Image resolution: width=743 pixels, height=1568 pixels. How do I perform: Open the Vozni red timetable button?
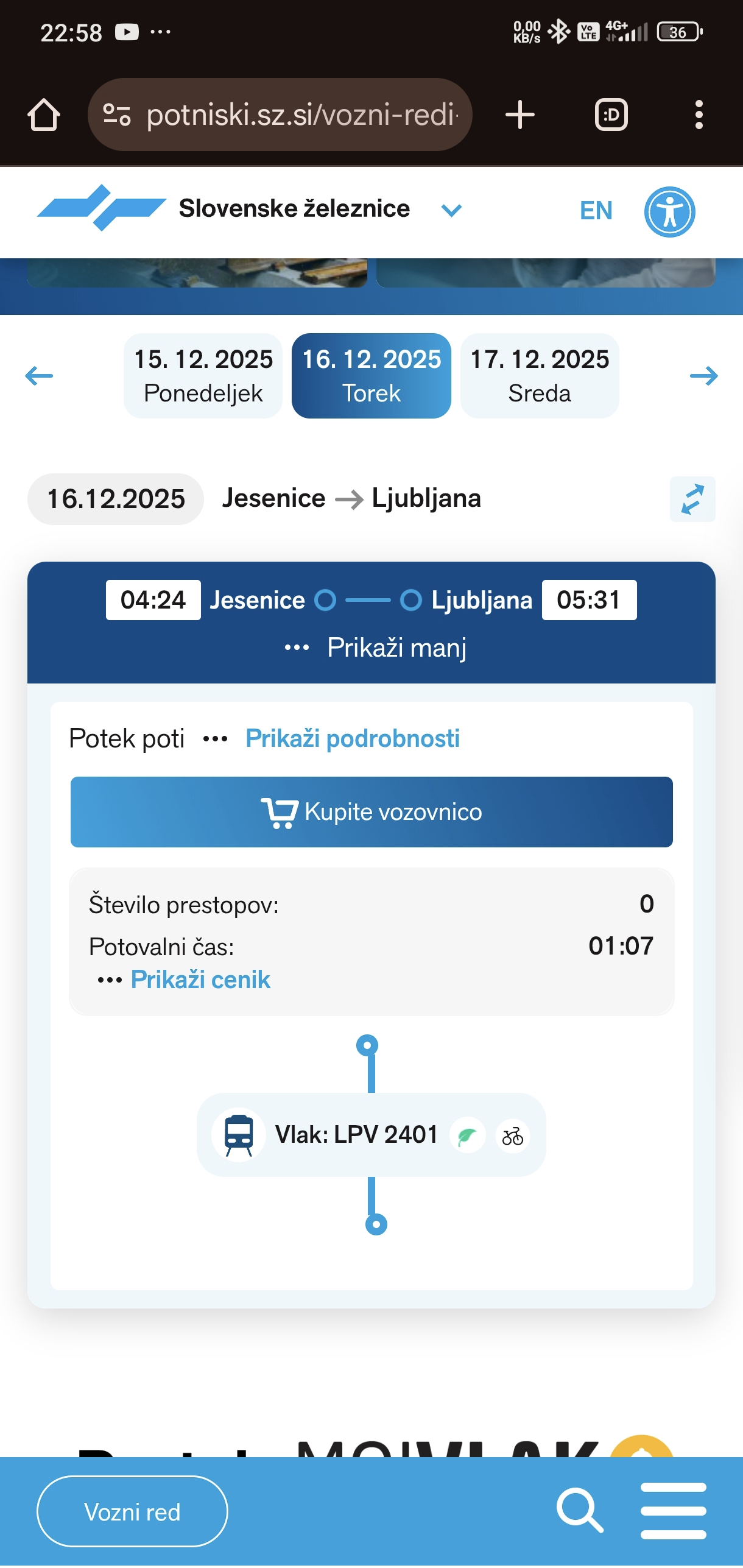pos(132,1512)
